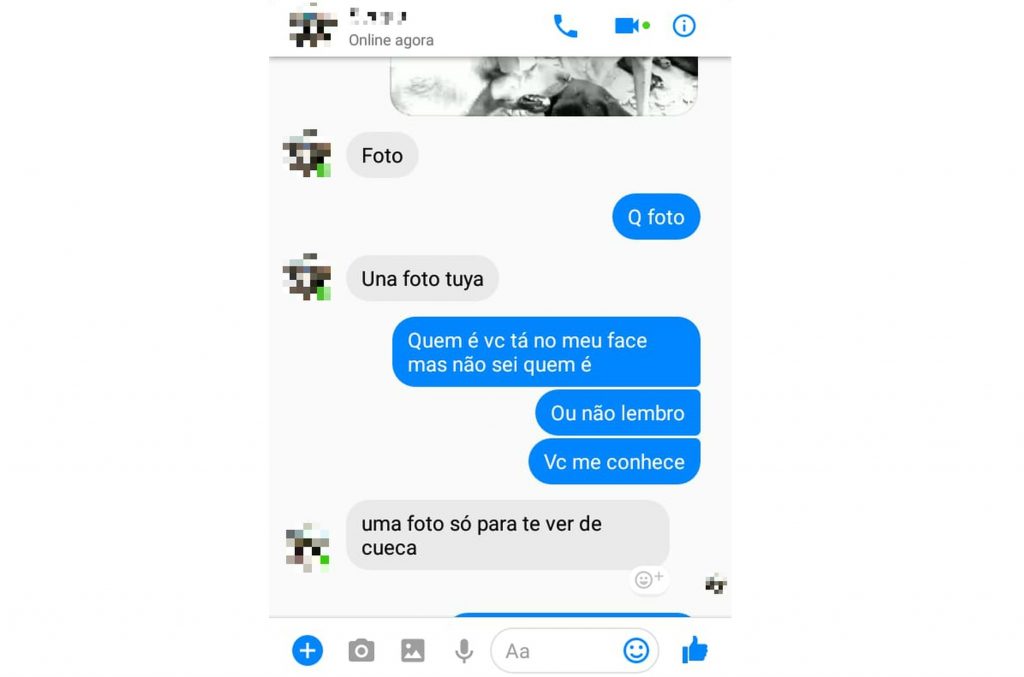1024x677 pixels.
Task: Open the plus attachments menu
Action: coord(307,651)
